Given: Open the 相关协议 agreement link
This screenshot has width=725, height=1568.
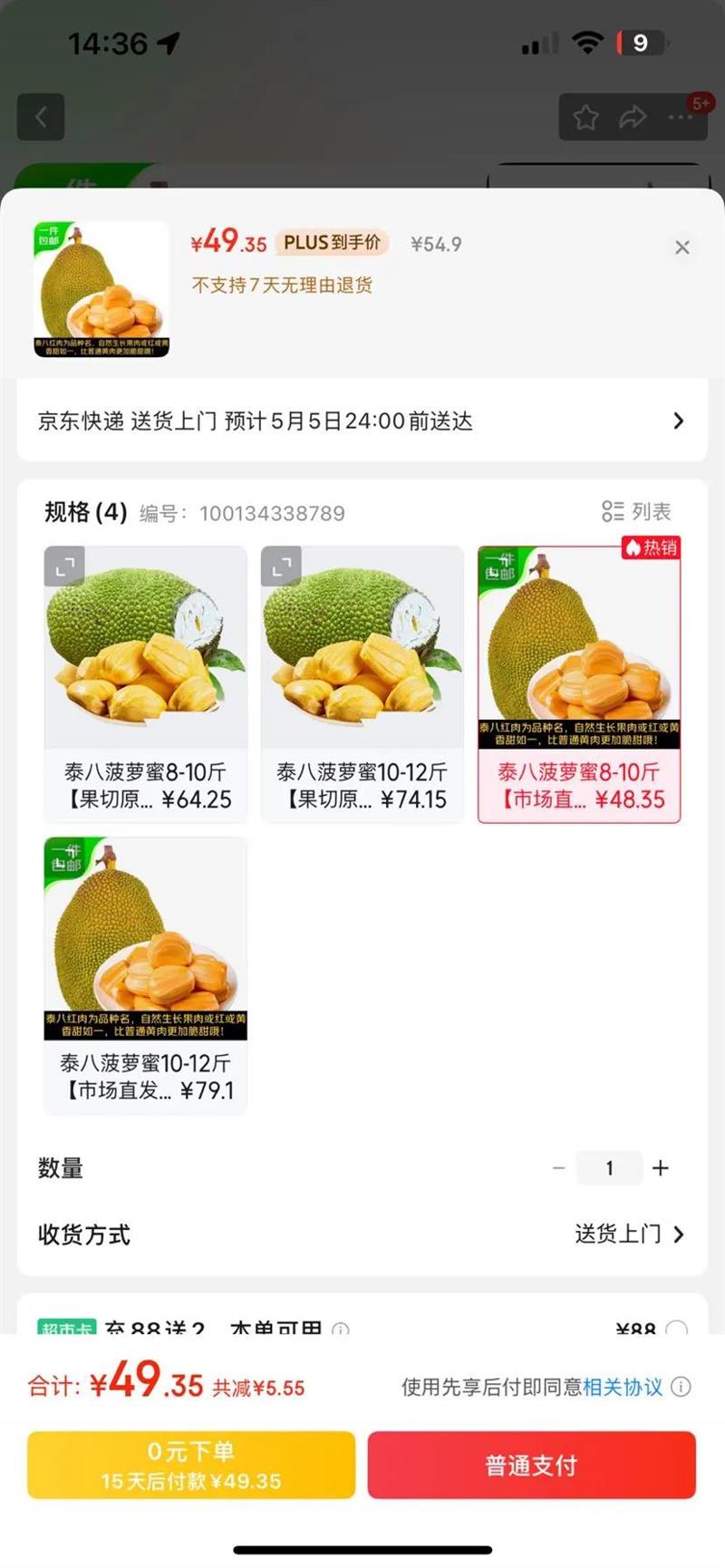Looking at the screenshot, I should point(623,1387).
